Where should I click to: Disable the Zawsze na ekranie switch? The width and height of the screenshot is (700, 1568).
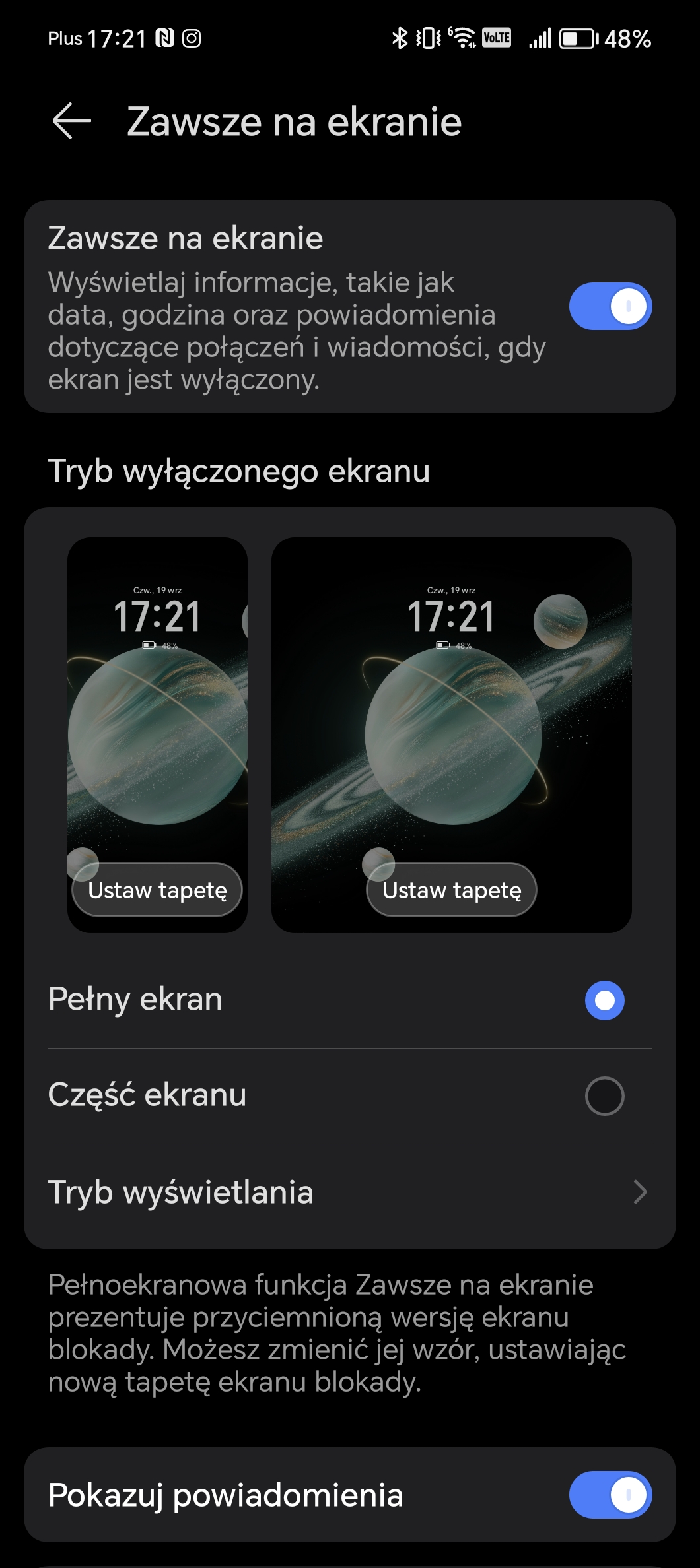pos(610,306)
